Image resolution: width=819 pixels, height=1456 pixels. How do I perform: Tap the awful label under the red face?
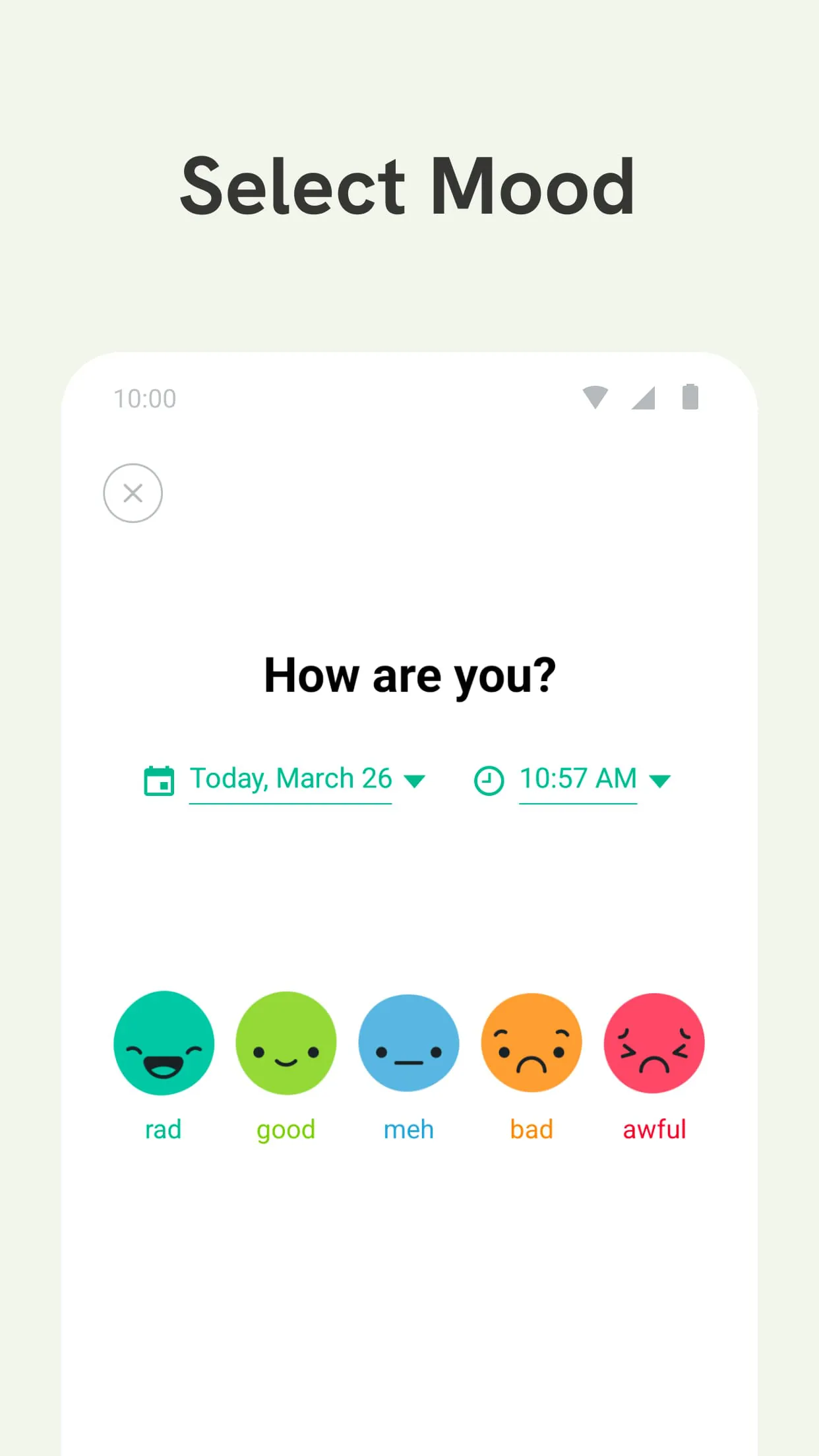click(654, 1128)
